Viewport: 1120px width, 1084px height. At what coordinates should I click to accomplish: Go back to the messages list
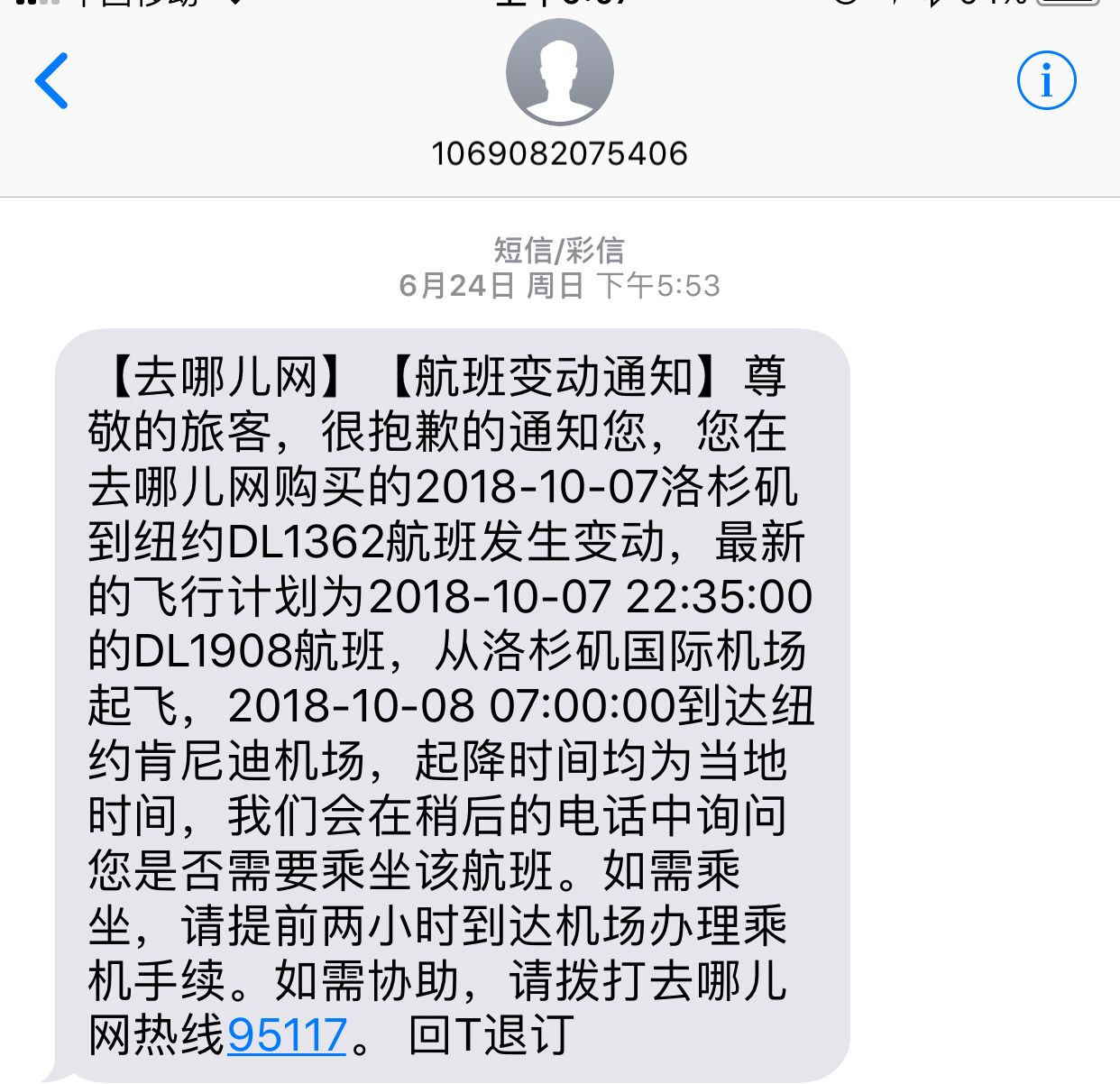coord(51,81)
